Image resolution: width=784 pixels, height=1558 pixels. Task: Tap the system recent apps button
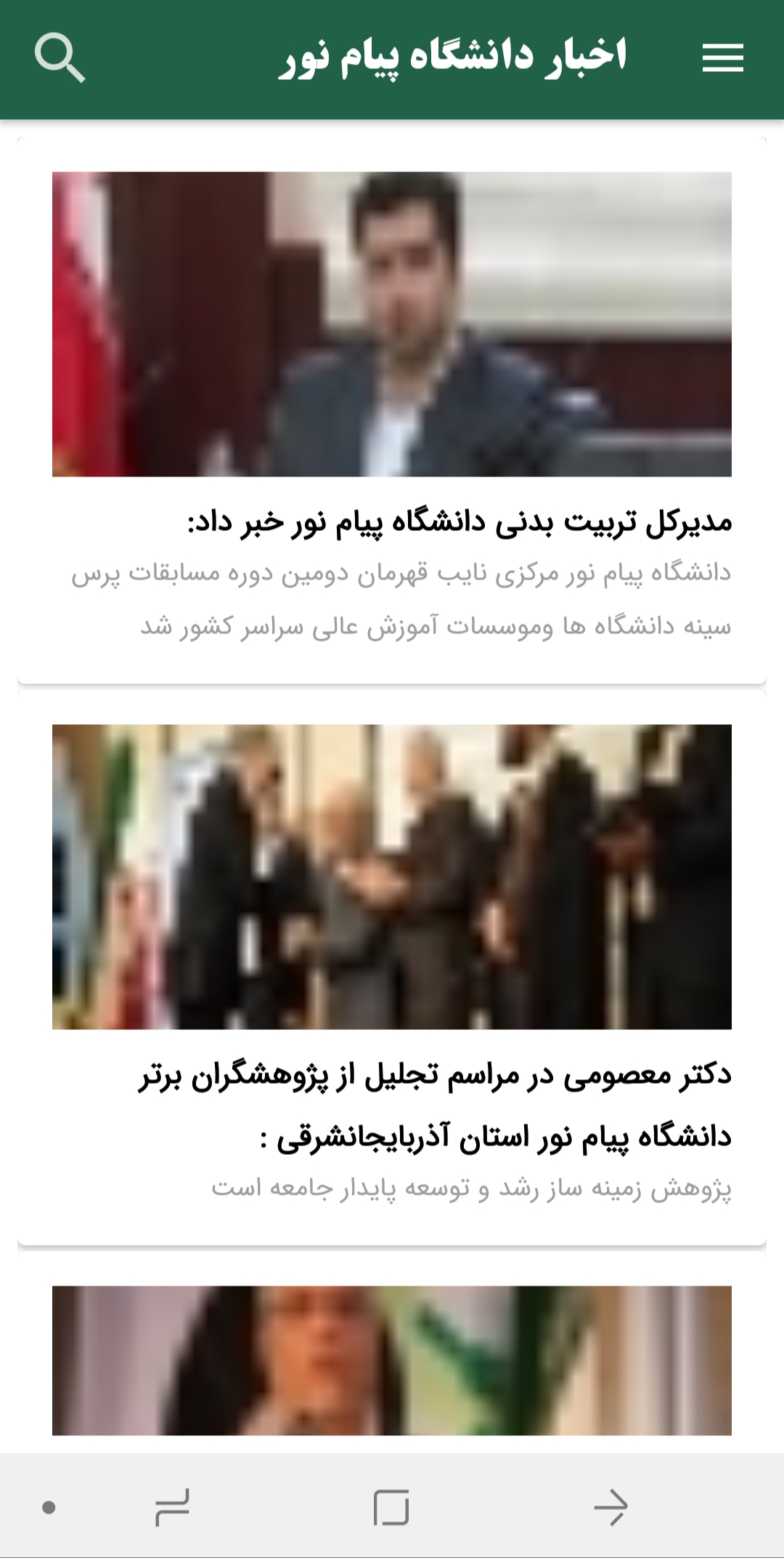tap(173, 1507)
